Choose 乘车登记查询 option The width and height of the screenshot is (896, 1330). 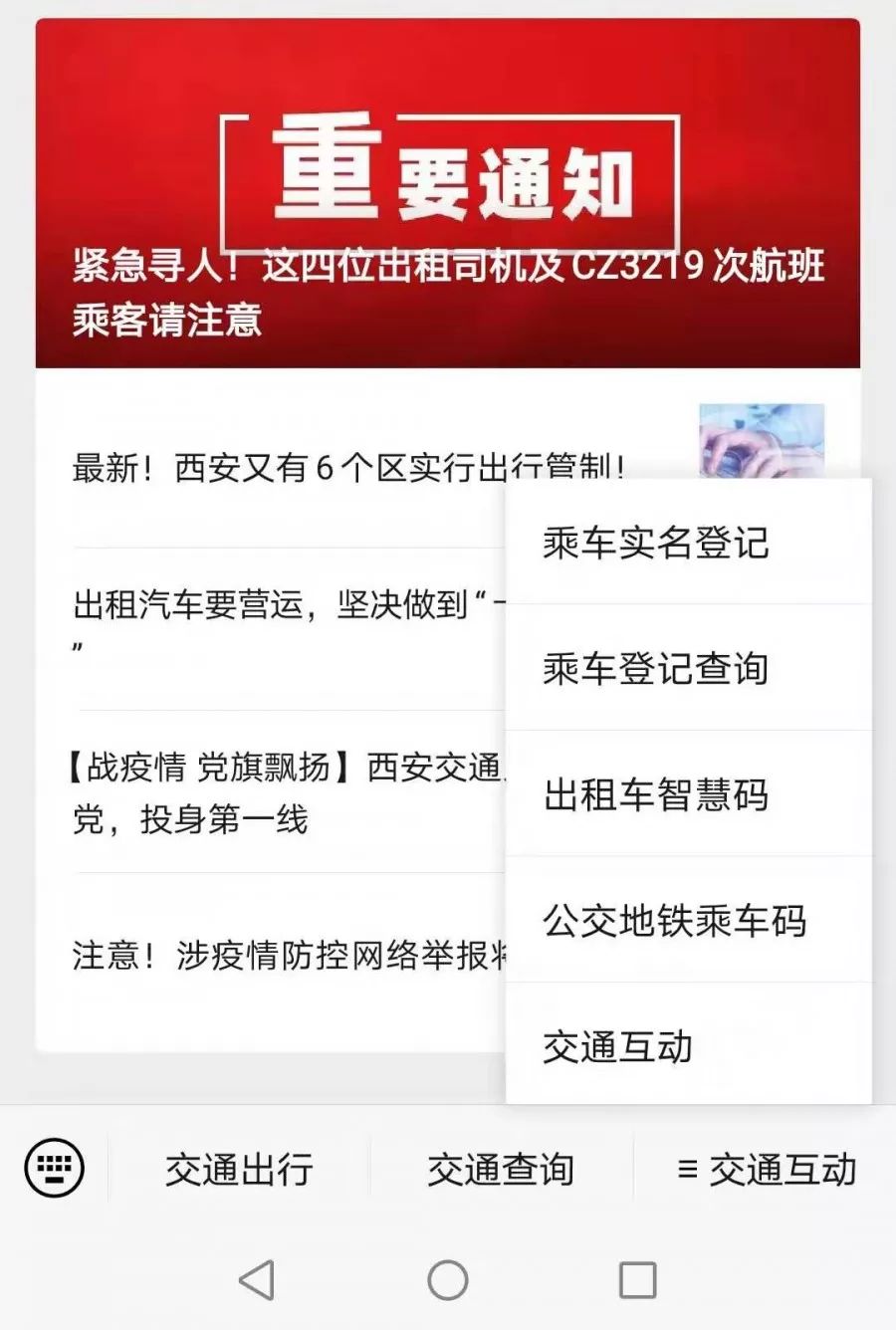pos(656,669)
